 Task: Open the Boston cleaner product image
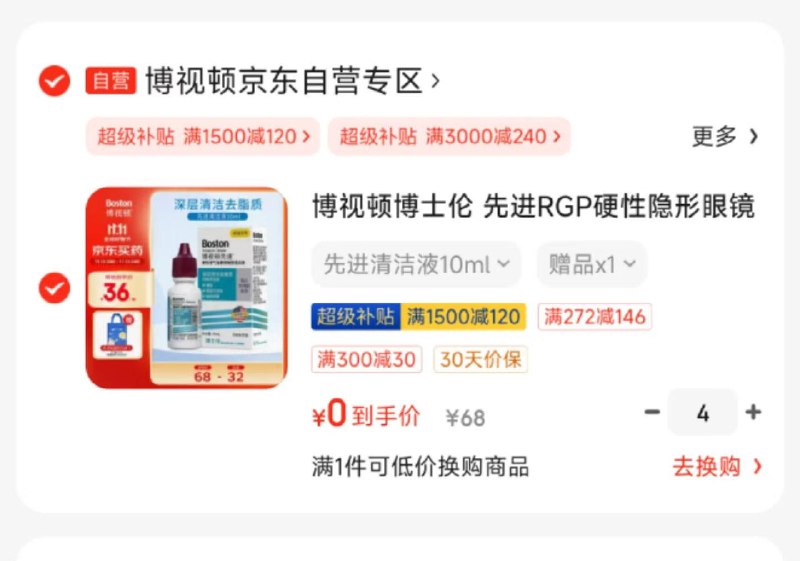(186, 288)
